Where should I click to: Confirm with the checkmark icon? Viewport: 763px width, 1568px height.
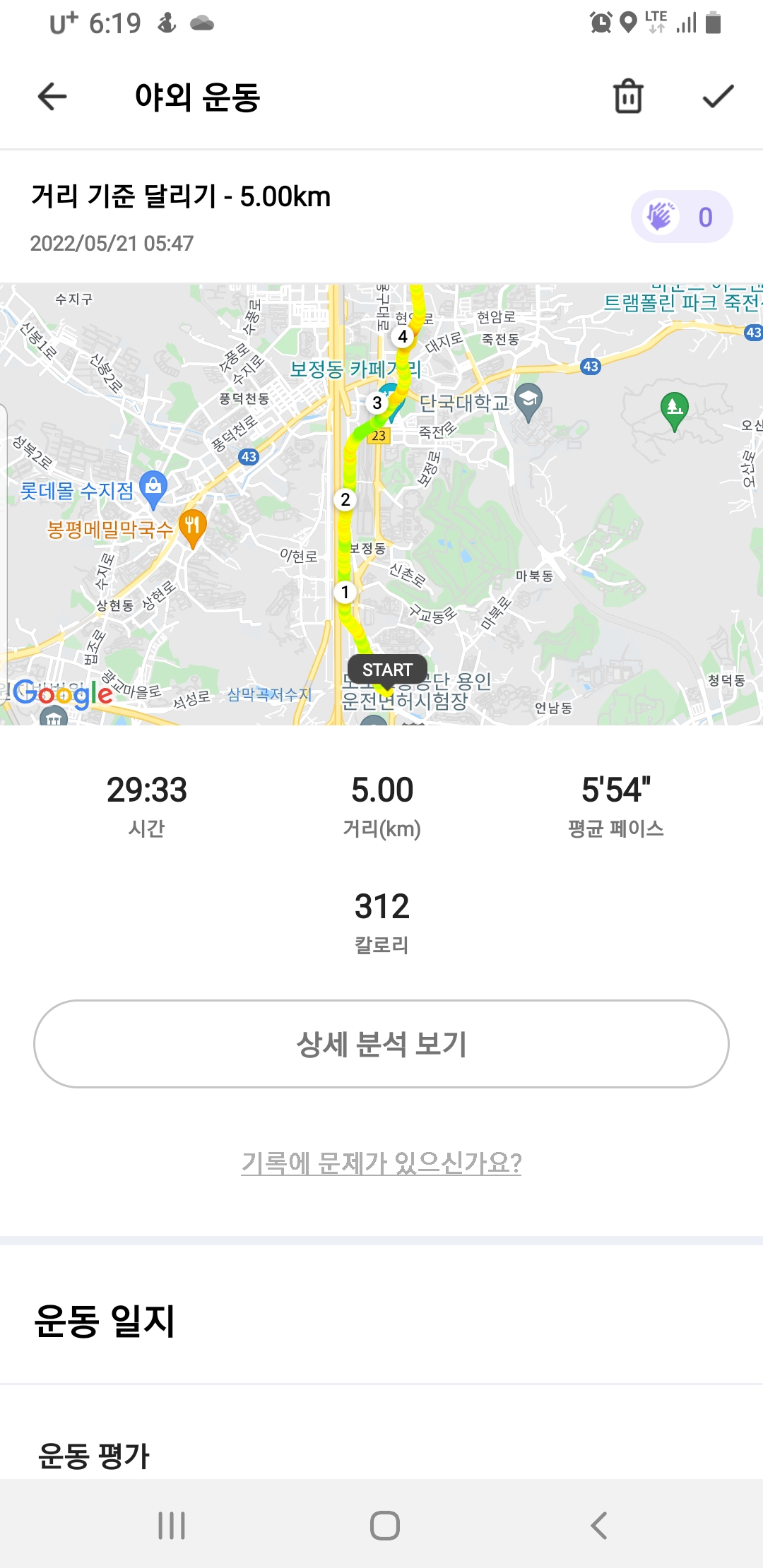pos(718,97)
